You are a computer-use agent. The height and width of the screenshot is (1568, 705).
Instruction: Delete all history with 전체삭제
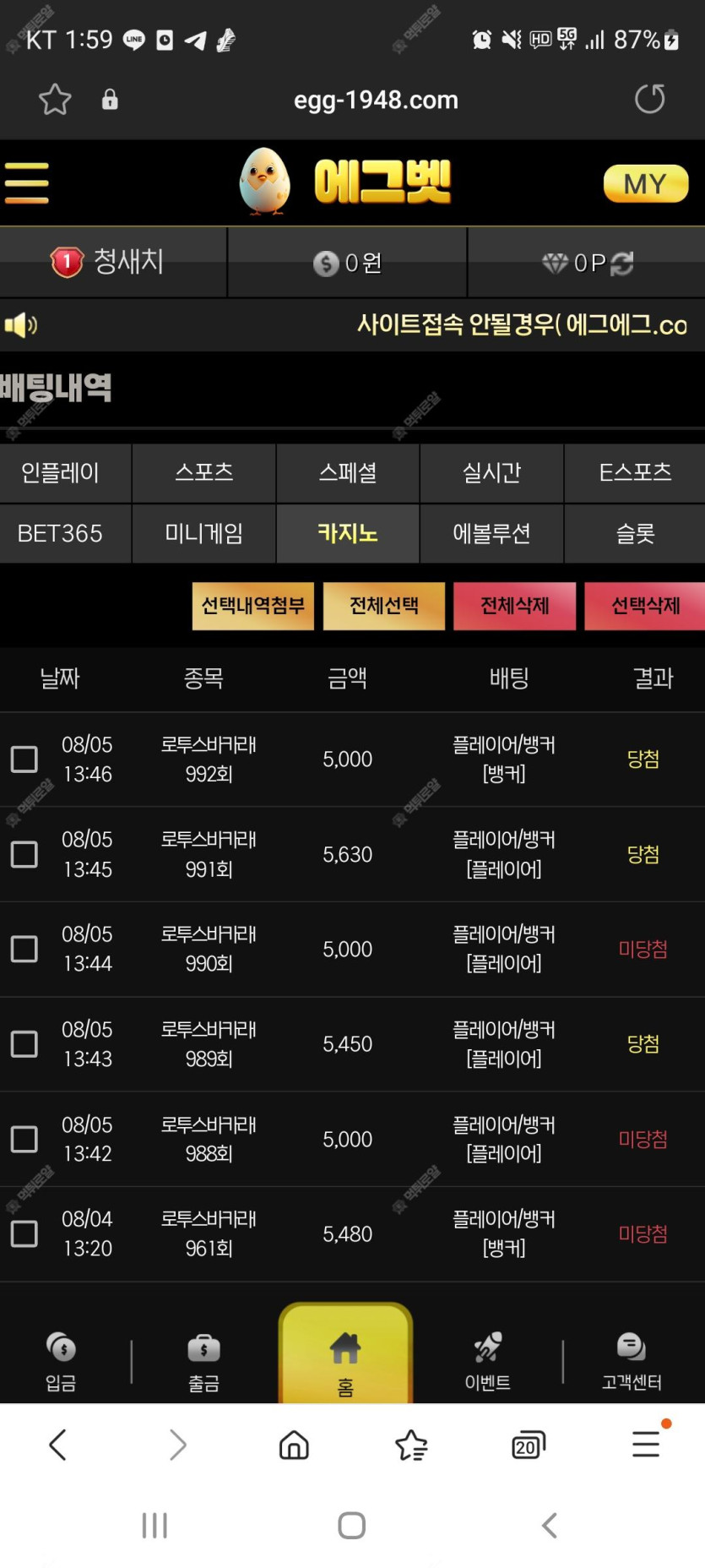pyautogui.click(x=514, y=606)
